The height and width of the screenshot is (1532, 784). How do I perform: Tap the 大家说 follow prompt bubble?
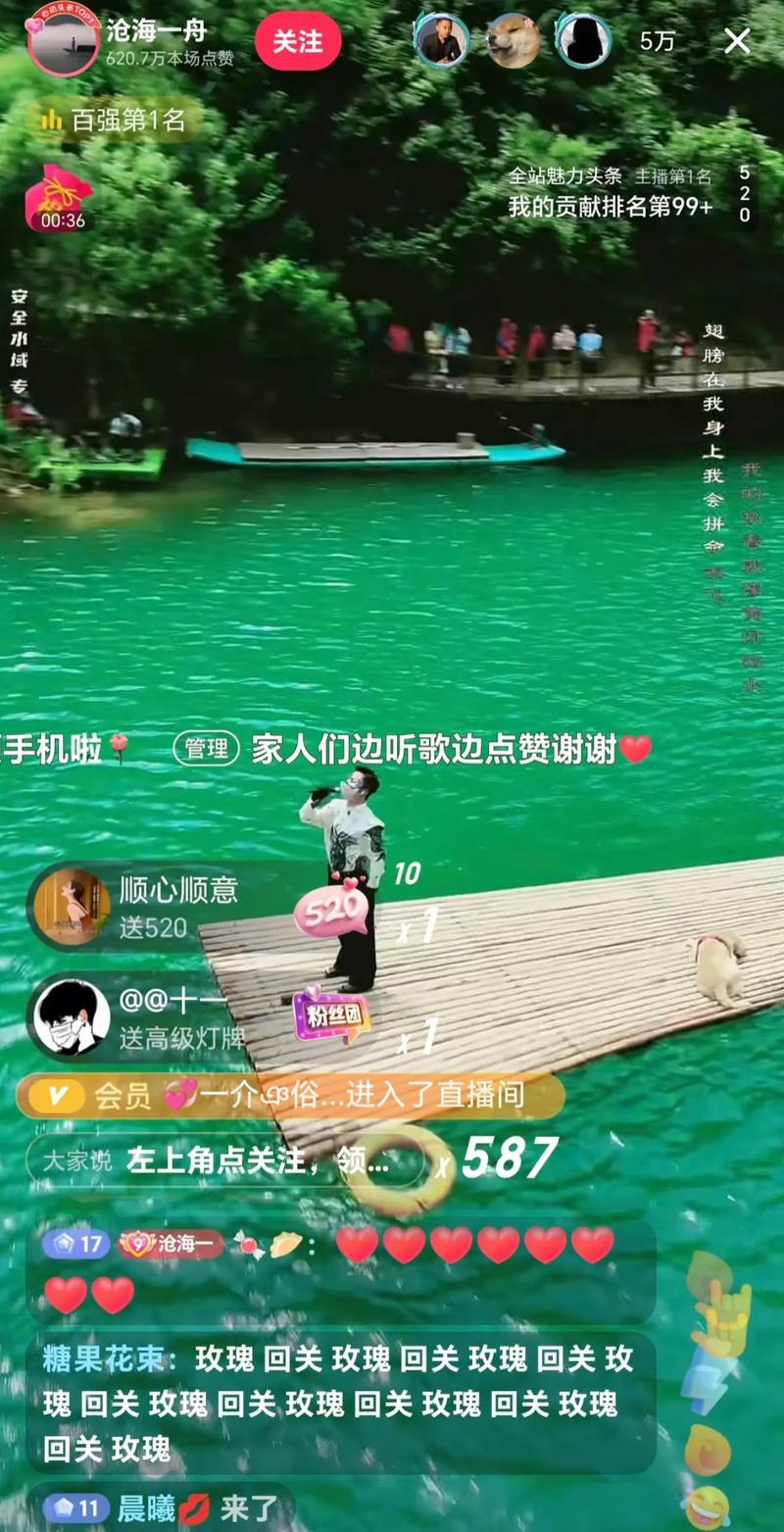(225, 1161)
